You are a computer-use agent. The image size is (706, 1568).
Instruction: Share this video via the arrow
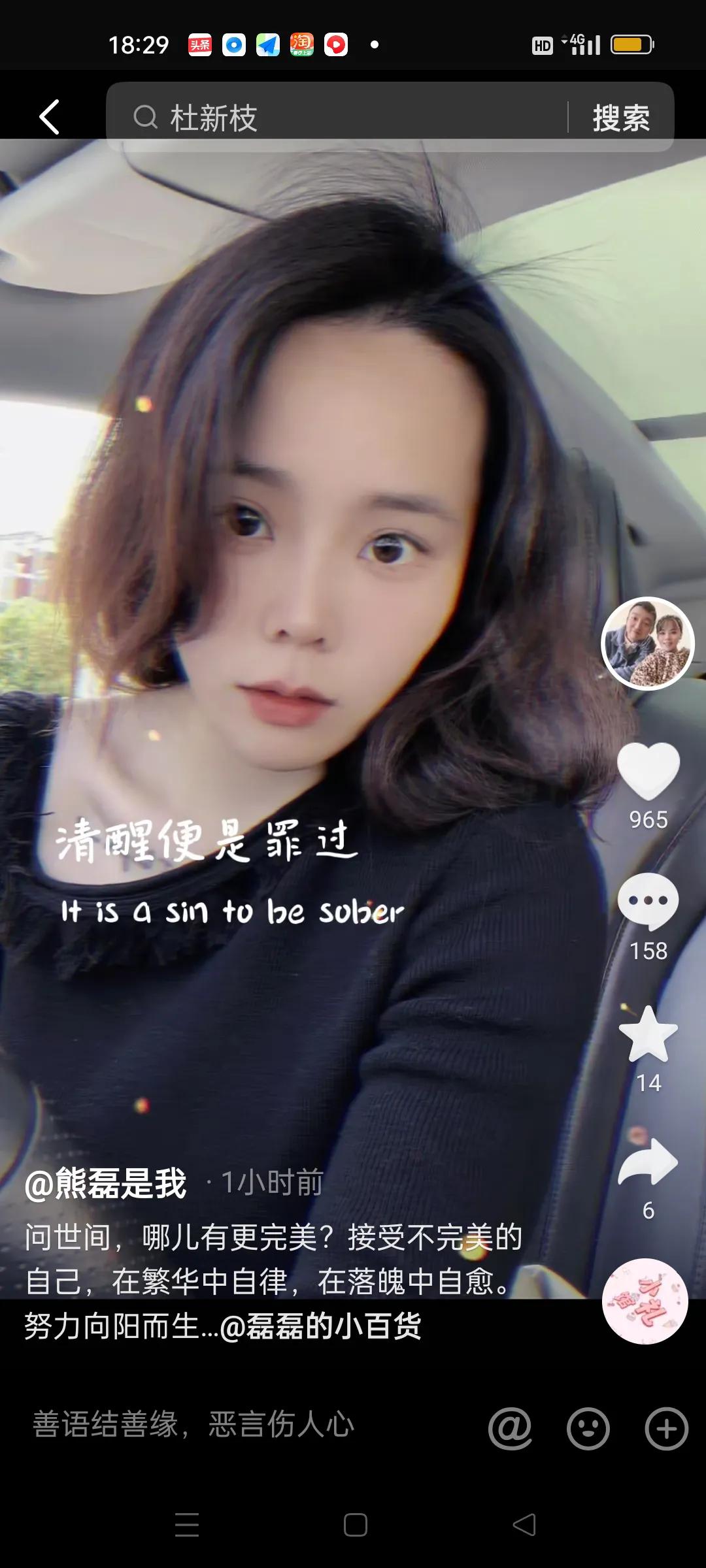coord(648,1163)
